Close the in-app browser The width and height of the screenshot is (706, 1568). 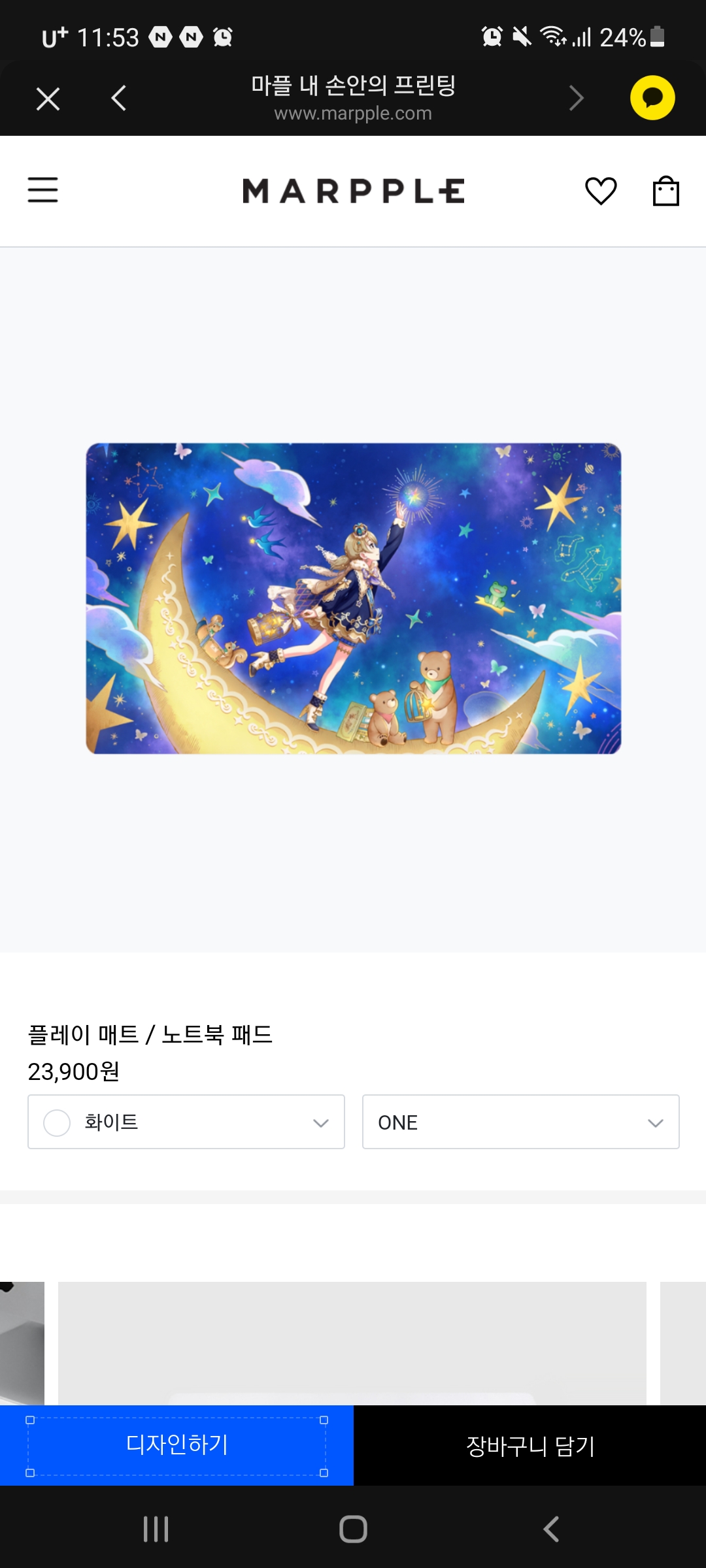point(48,99)
